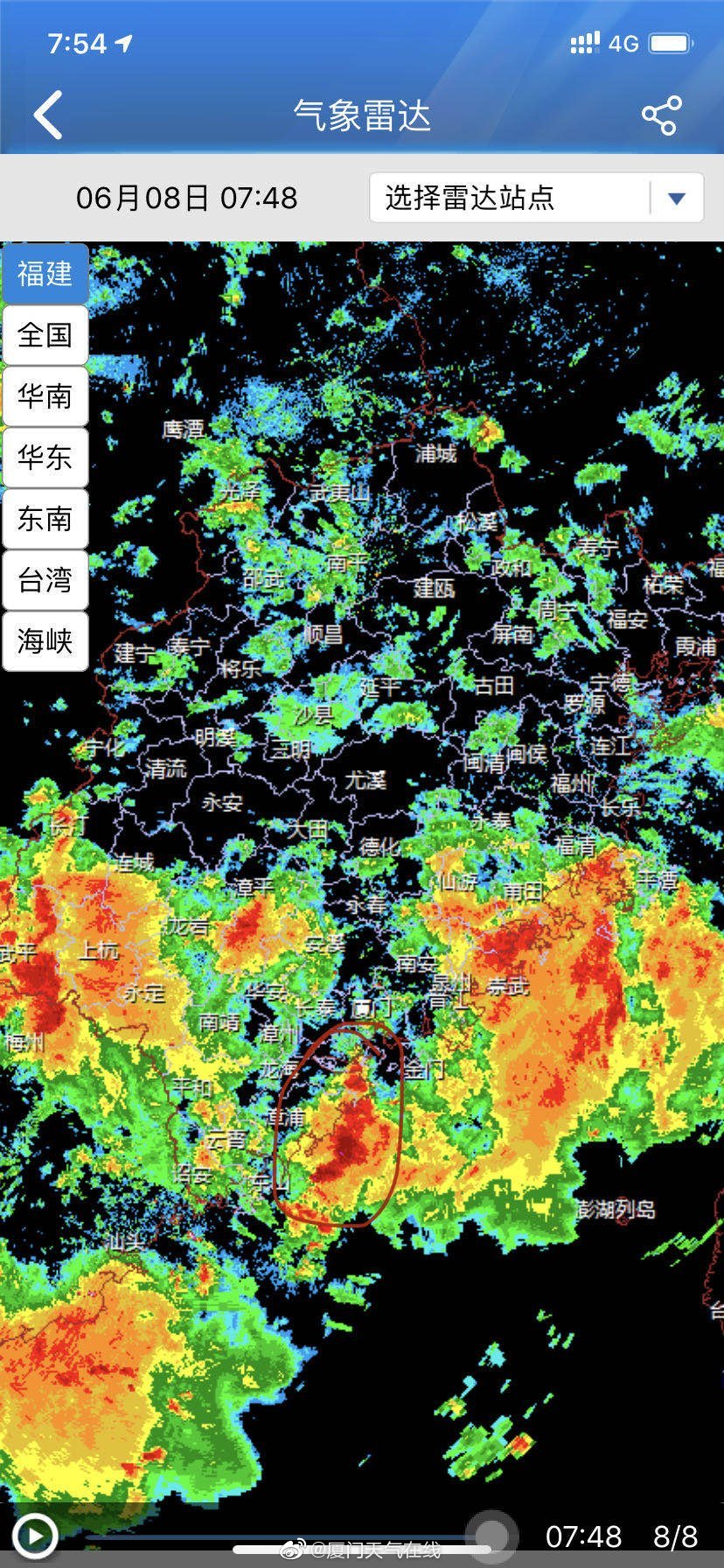Show the 台湾 radar region
Screen dimensions: 724x1568
45,580
